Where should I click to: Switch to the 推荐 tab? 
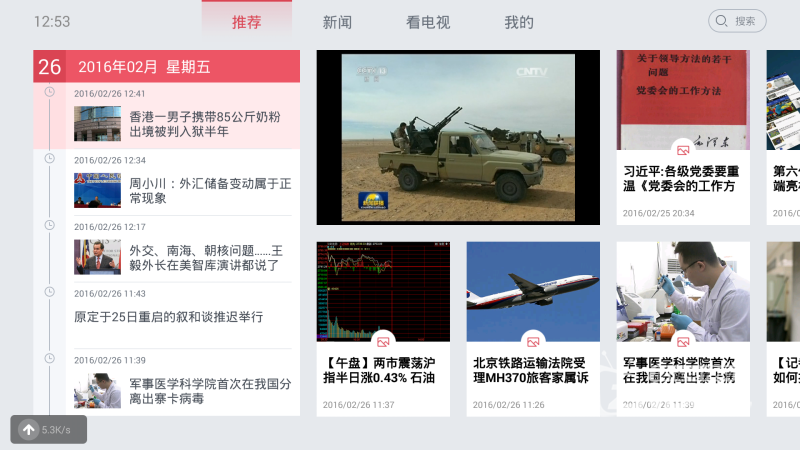pos(247,22)
